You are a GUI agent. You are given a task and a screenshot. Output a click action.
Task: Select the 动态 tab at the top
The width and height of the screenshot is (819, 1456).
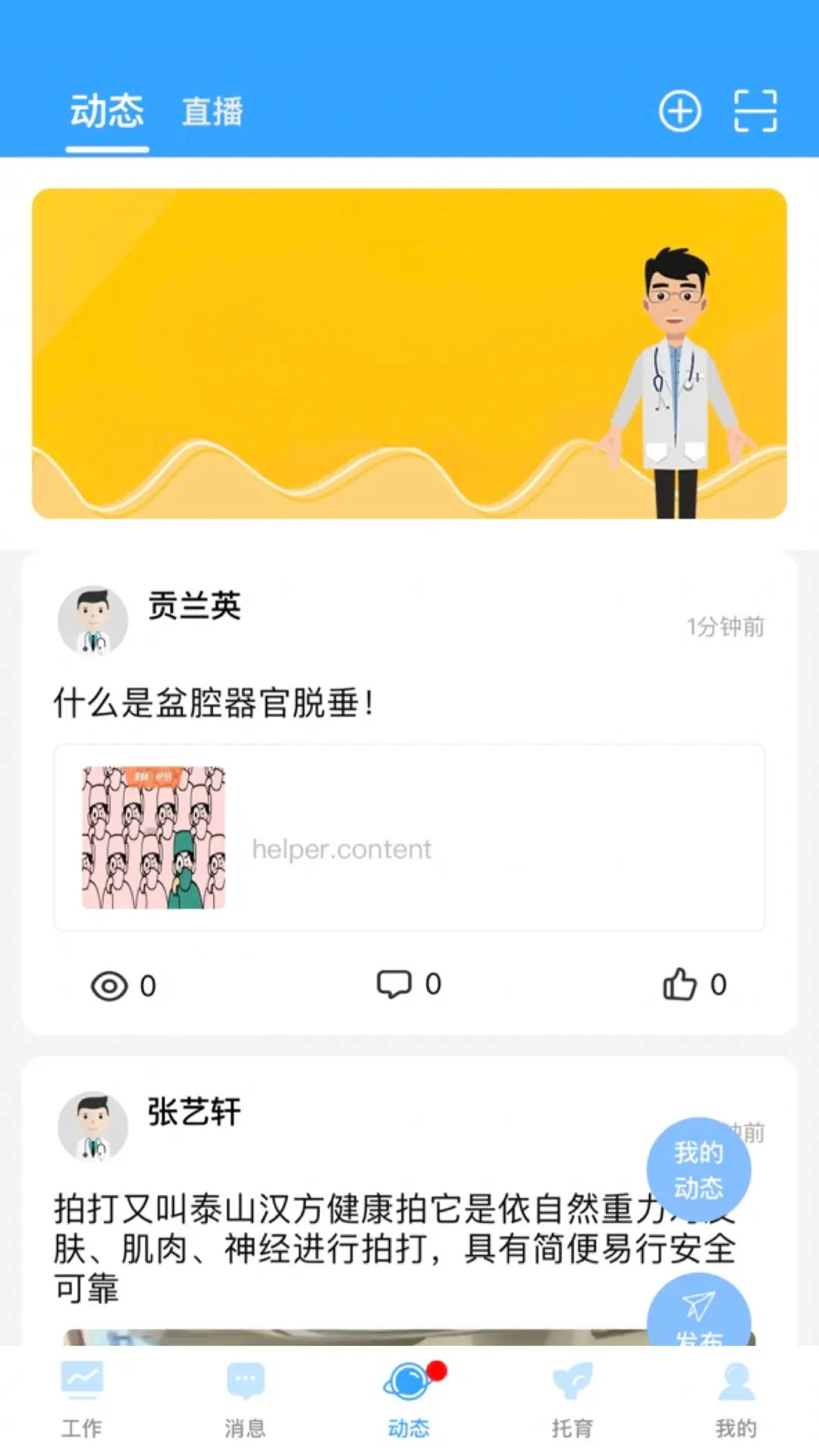tap(106, 110)
